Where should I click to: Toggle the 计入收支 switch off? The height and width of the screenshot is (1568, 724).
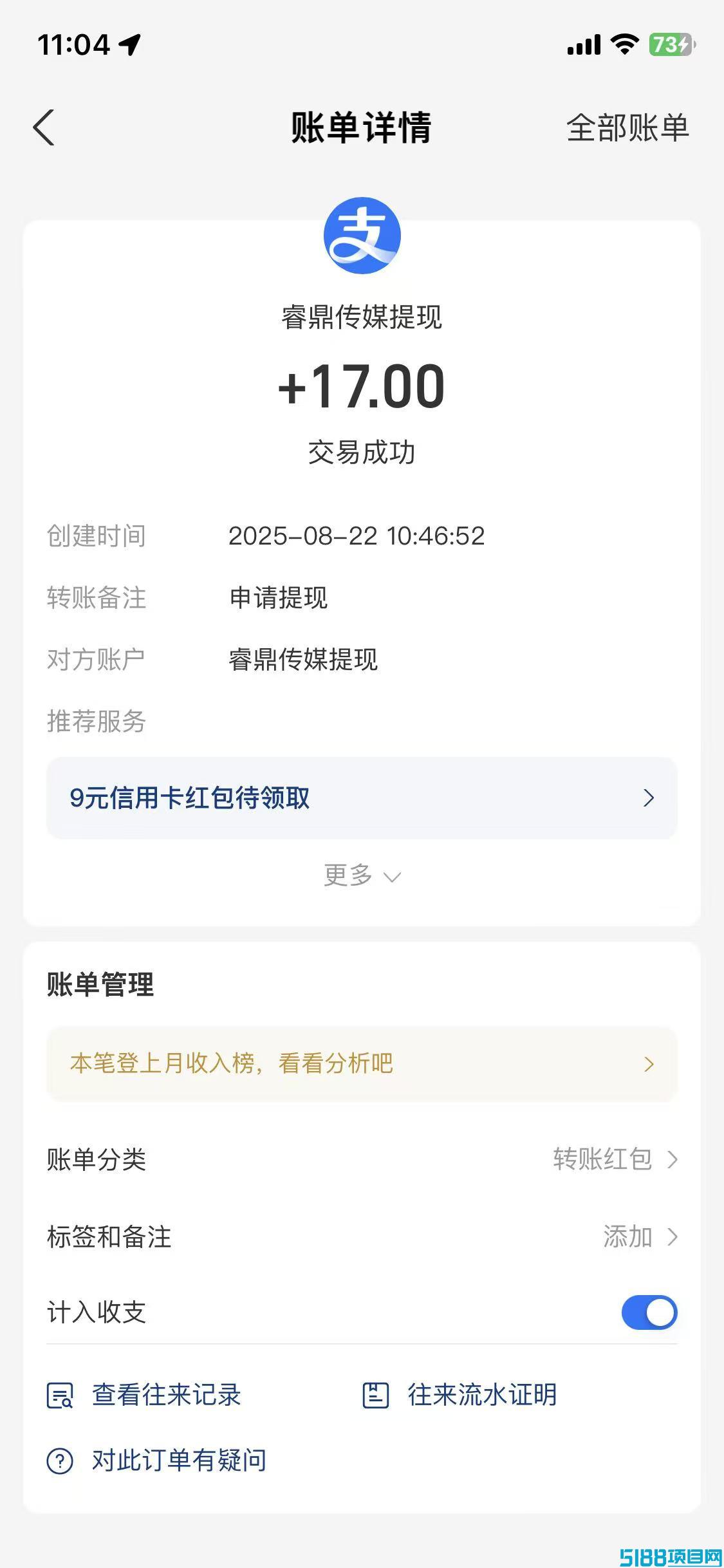[649, 1312]
